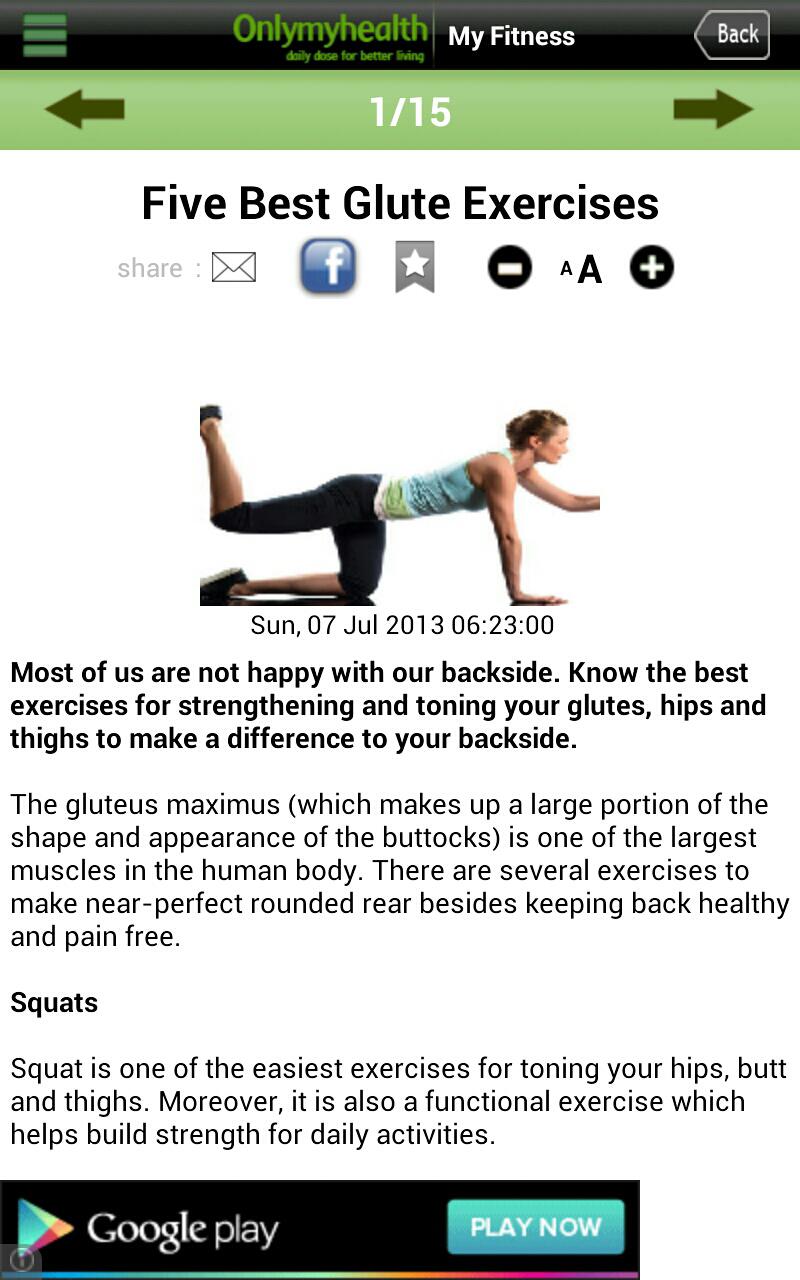The image size is (800, 1280).
Task: Bookmark this glute exercises article
Action: (415, 267)
